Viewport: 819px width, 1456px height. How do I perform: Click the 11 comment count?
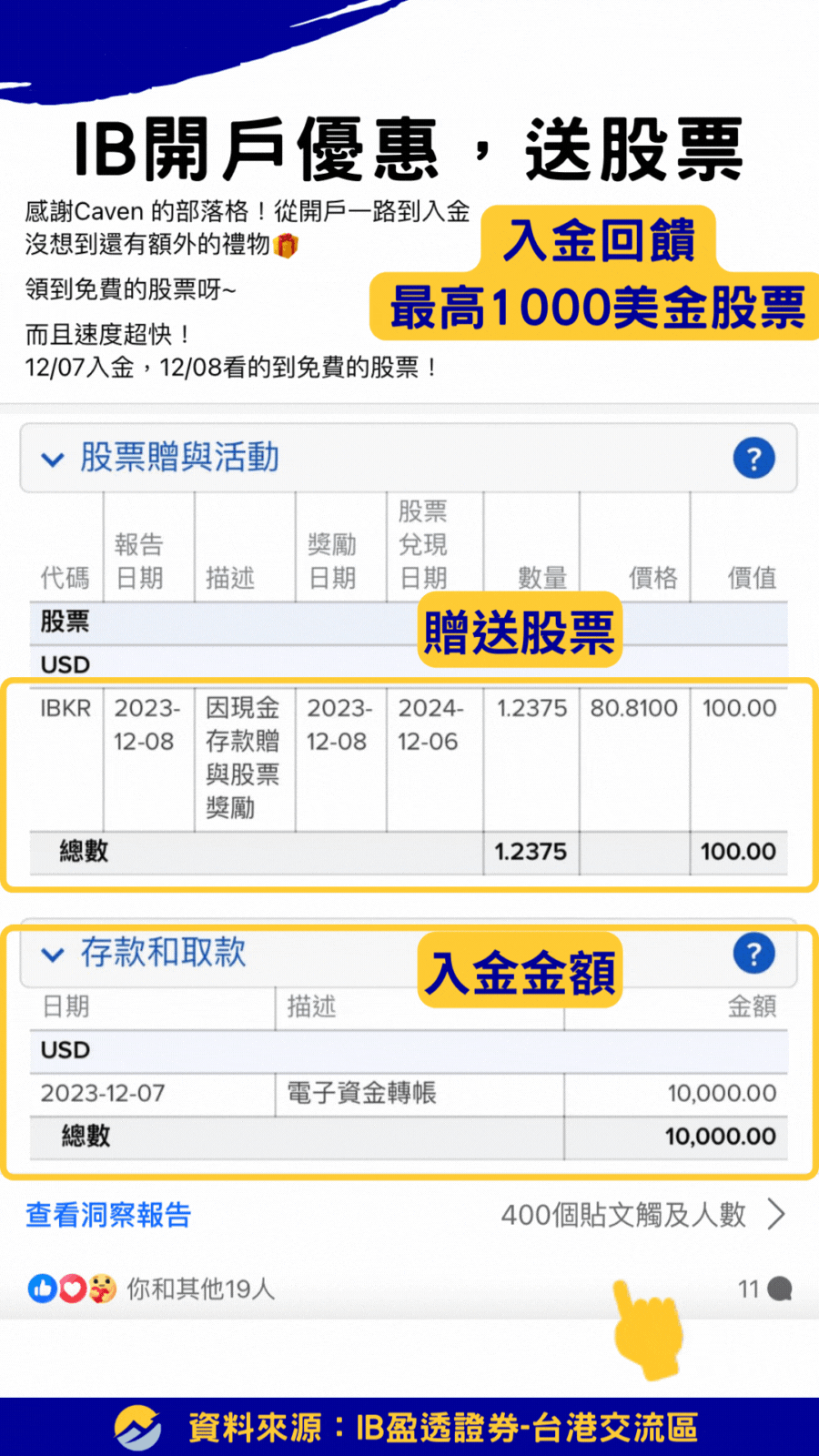tap(748, 1289)
